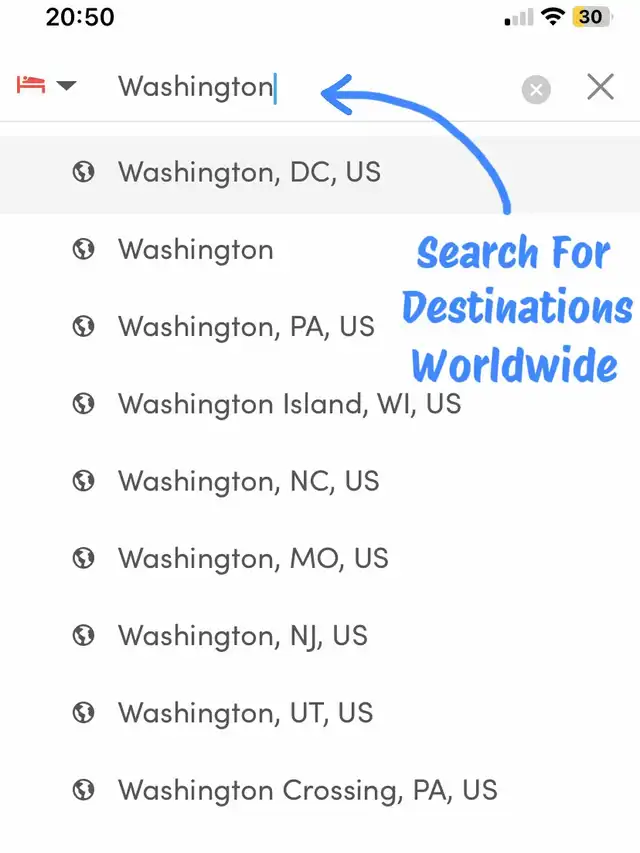
Task: Select Washington, PA, US
Action: click(246, 326)
